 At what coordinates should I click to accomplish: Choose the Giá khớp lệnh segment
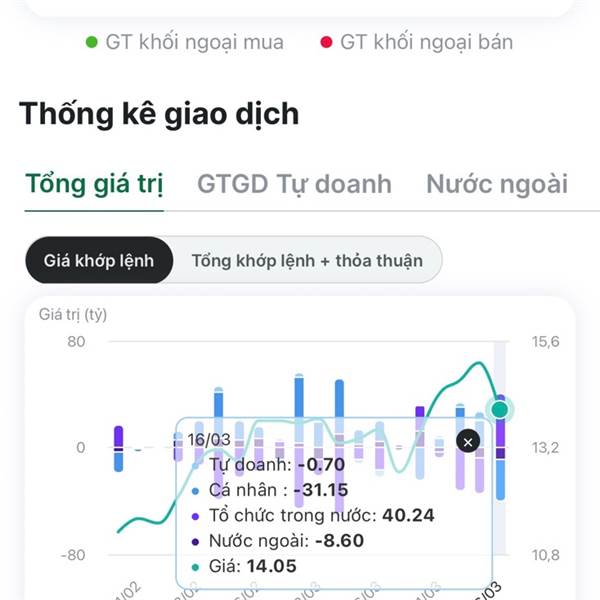99,261
